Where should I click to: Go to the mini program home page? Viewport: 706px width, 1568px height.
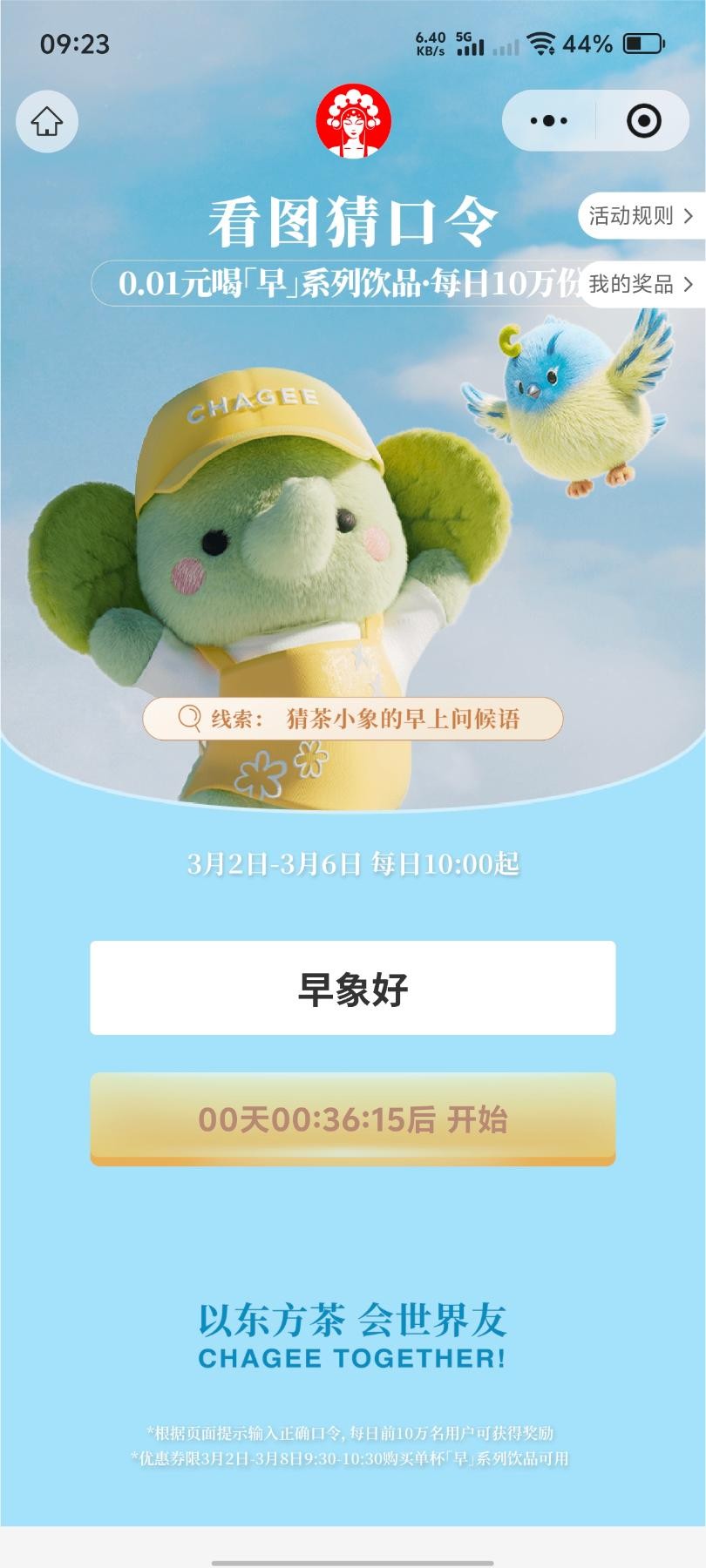[47, 122]
